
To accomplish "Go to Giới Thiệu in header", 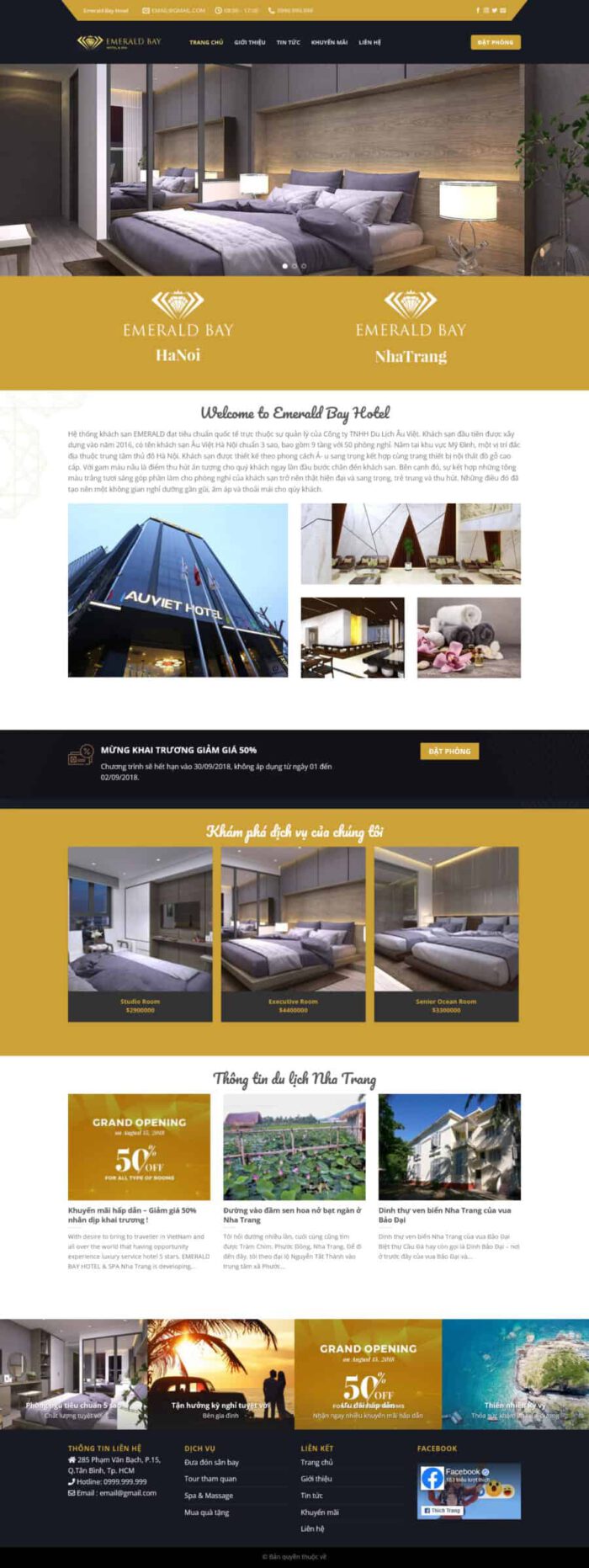I will [x=250, y=42].
